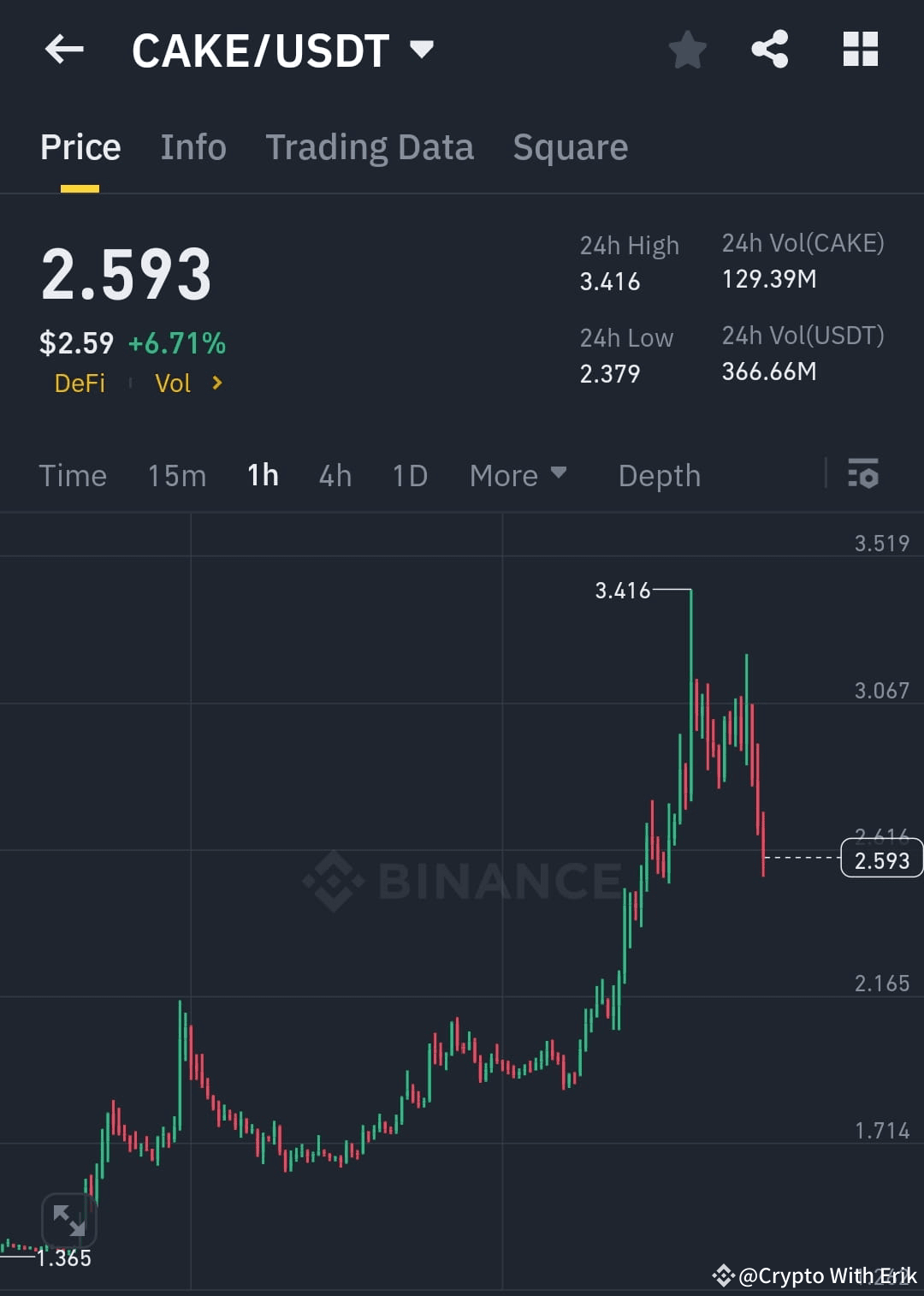Open the Square tab
Image resolution: width=924 pixels, height=1296 pixels.
(x=570, y=146)
